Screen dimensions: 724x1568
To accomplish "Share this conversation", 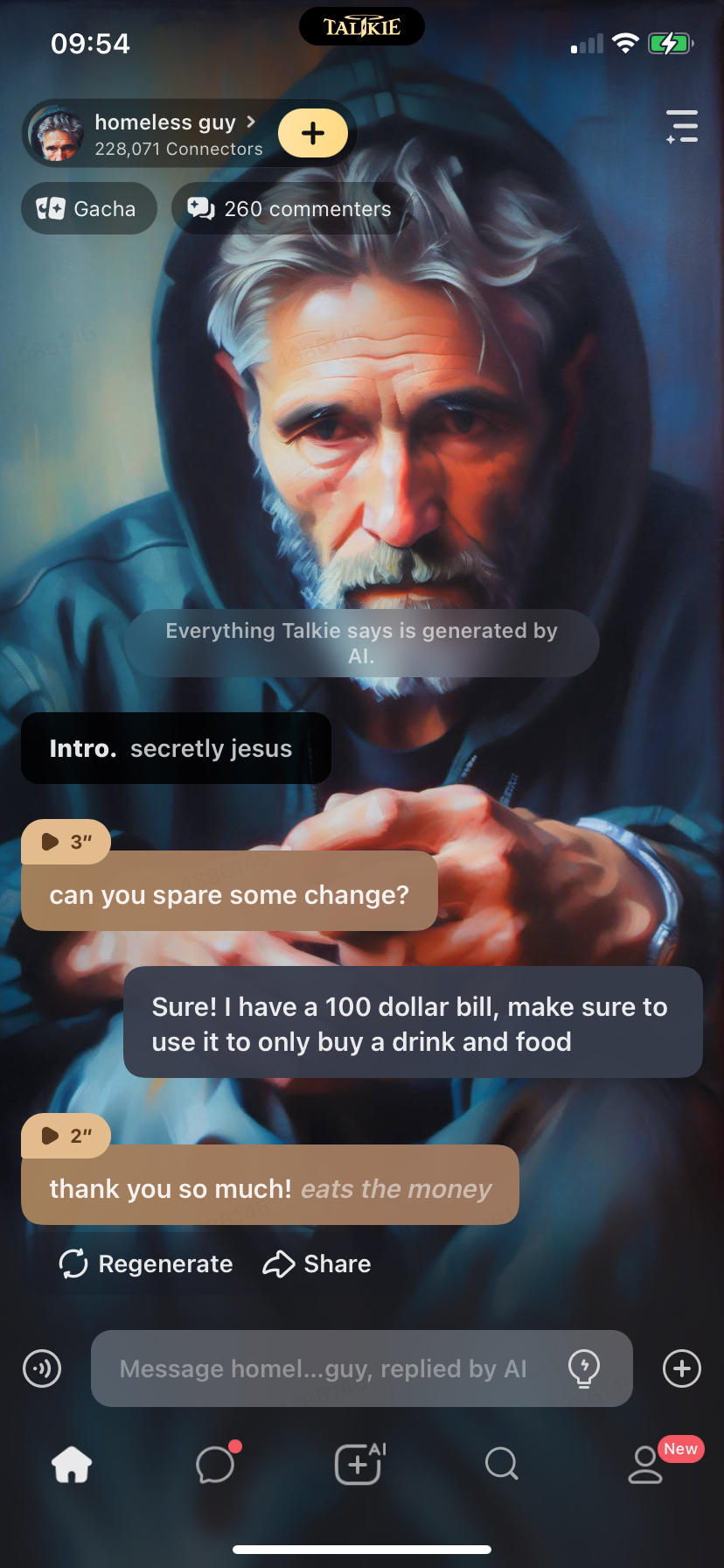I will coord(317,1263).
